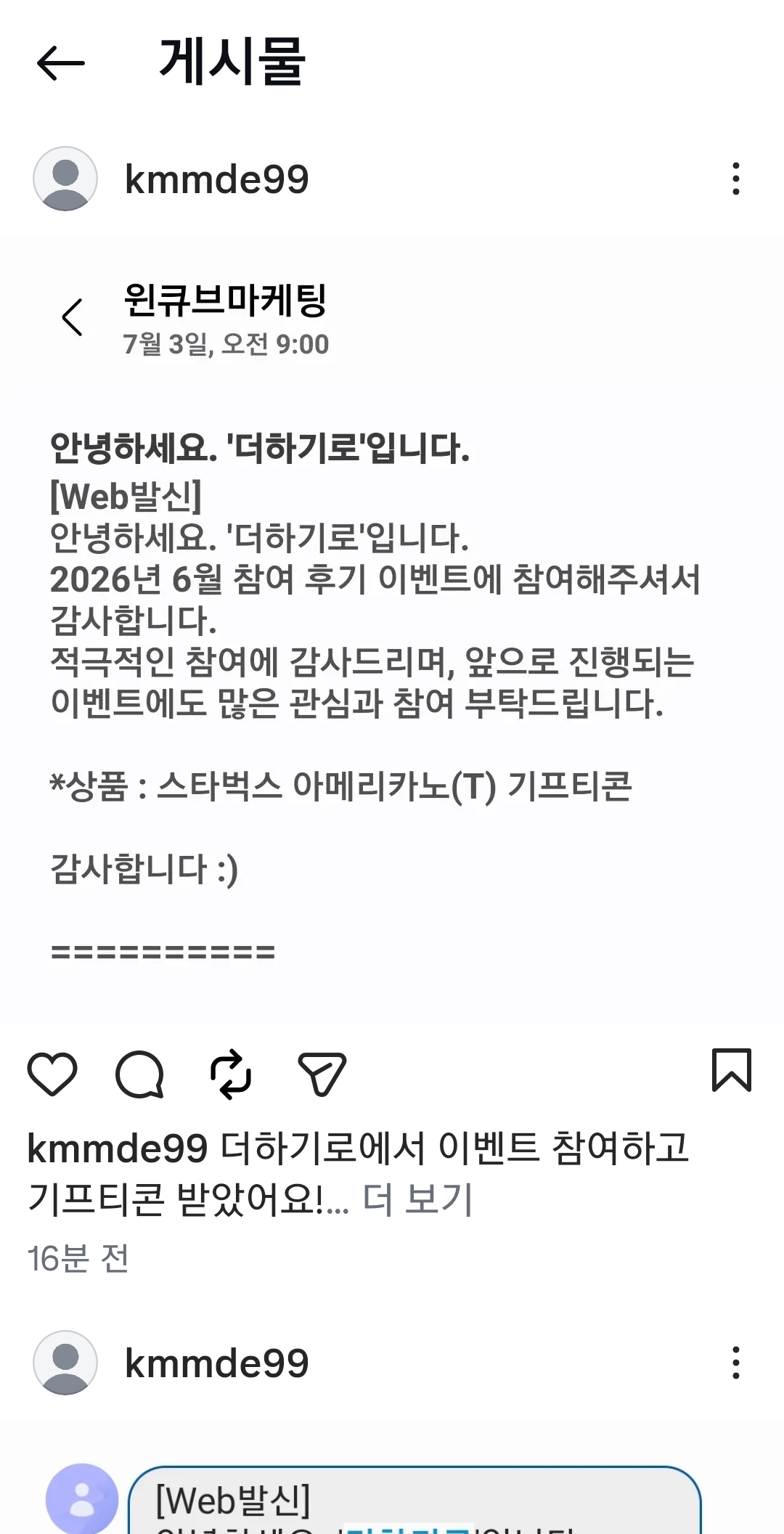Like the 윈큐브마케팅 screenshot post
Viewport: 784px width, 1534px height.
click(x=52, y=1074)
